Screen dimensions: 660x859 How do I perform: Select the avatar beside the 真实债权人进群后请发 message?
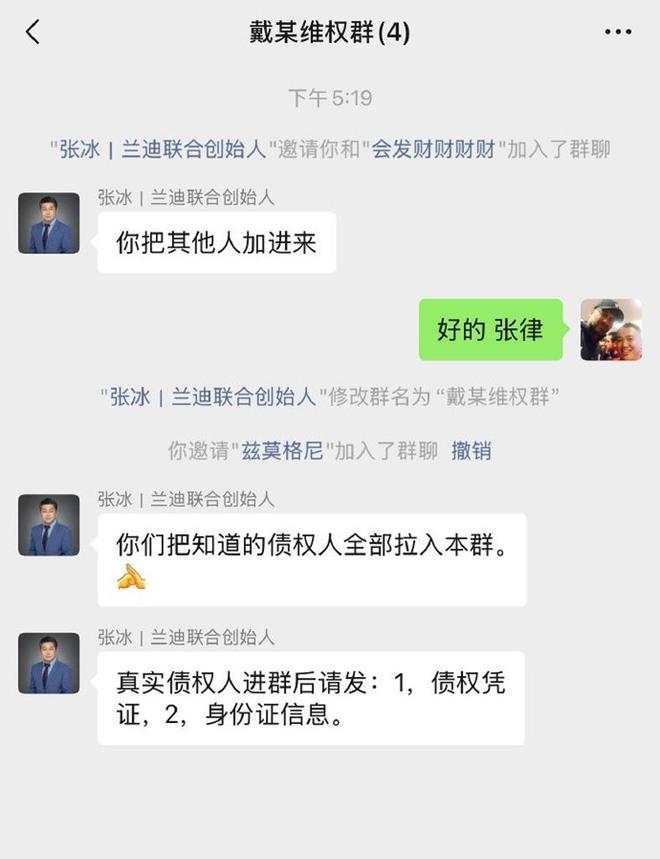tap(49, 663)
